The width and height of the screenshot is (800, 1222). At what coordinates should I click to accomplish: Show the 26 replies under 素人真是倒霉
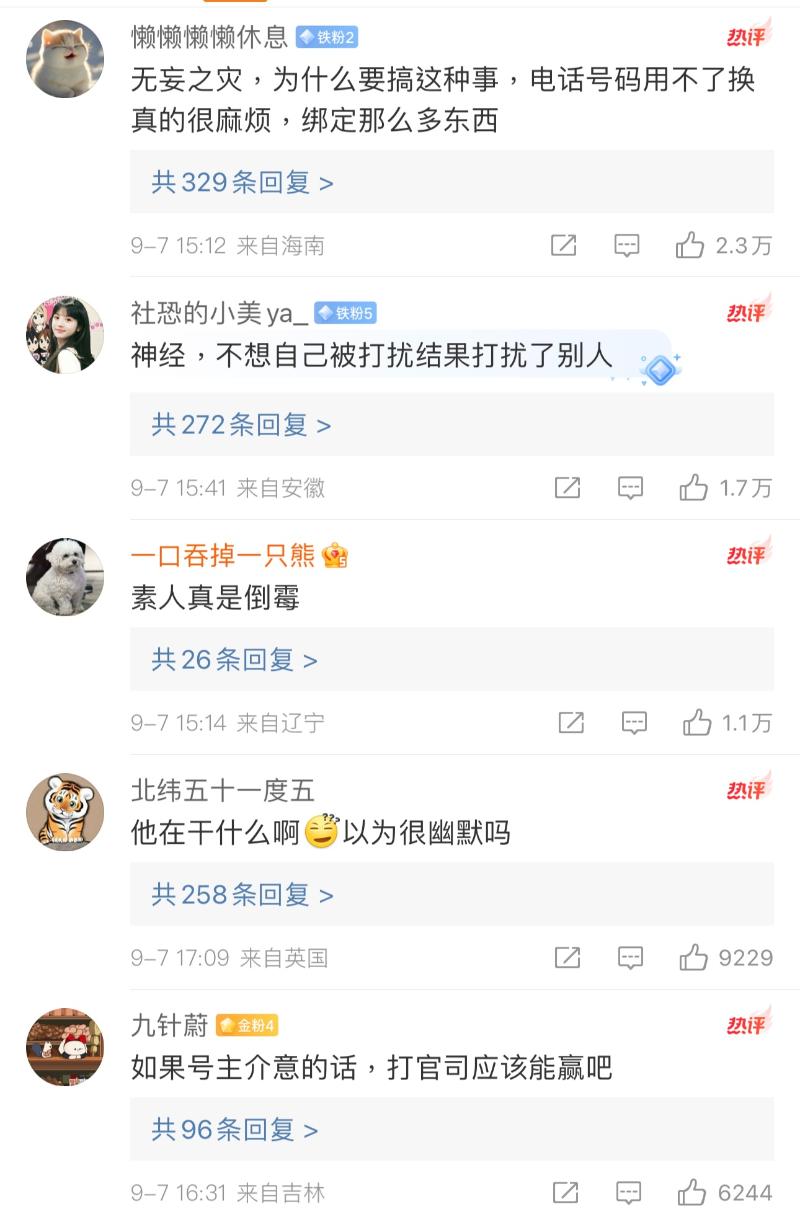click(x=235, y=660)
